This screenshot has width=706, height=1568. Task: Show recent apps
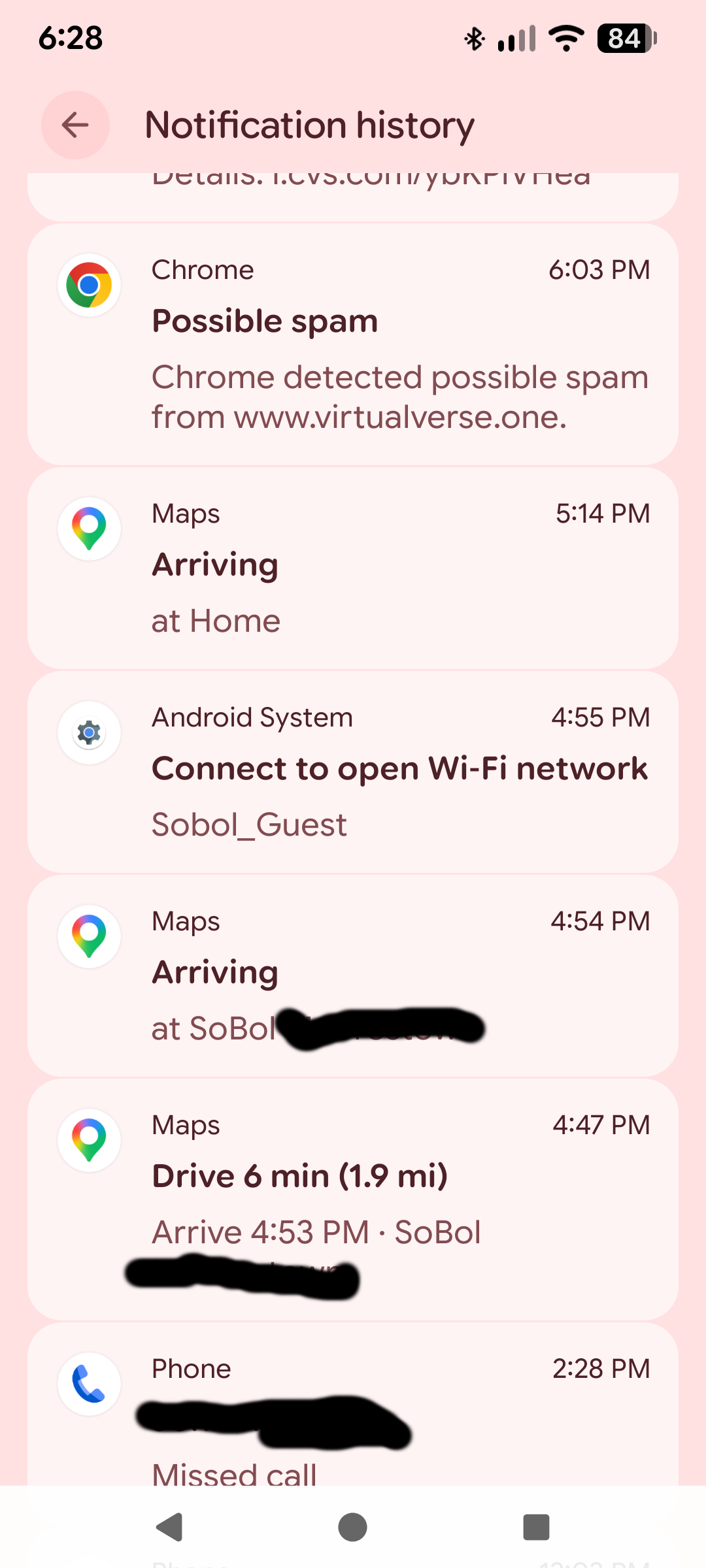click(x=536, y=1527)
